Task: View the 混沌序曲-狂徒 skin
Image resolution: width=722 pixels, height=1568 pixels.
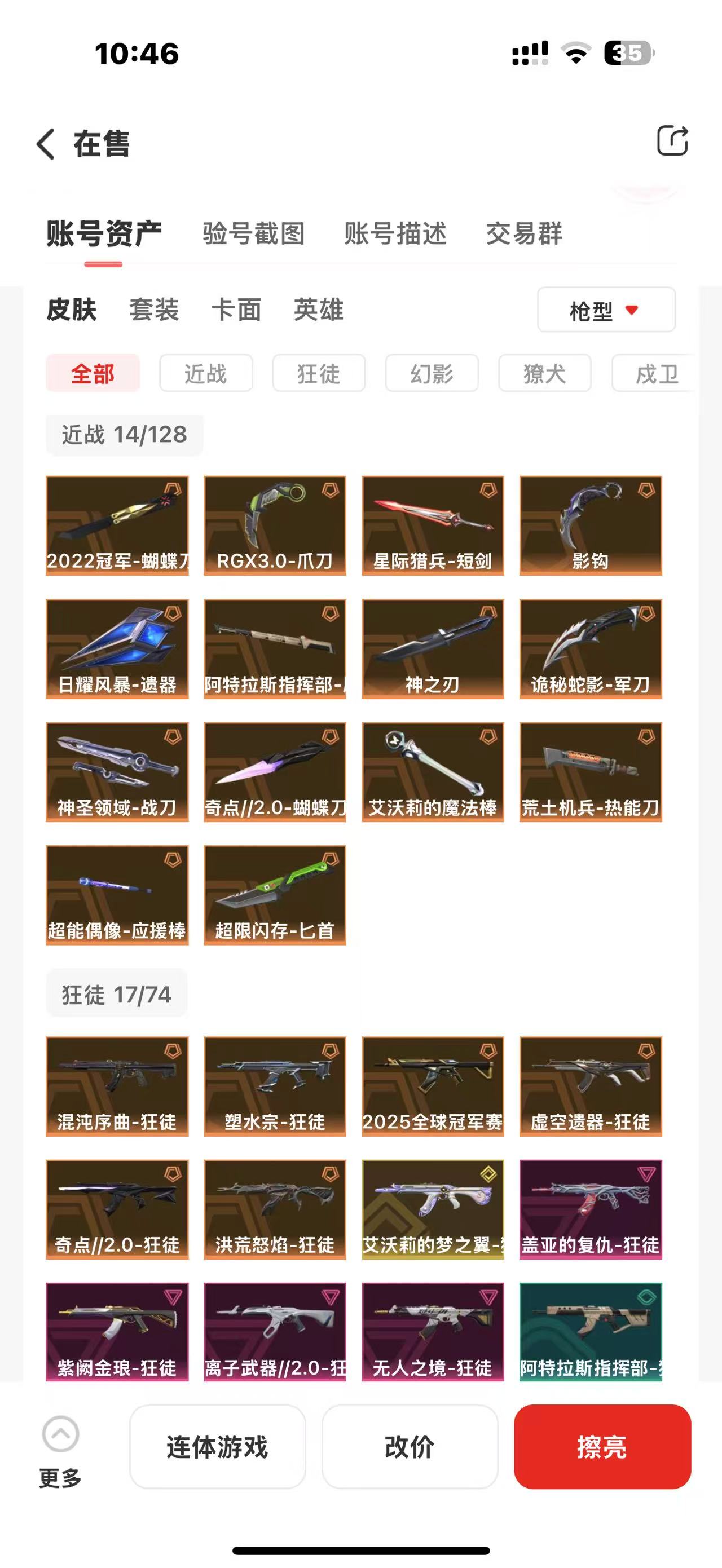Action: point(117,1086)
